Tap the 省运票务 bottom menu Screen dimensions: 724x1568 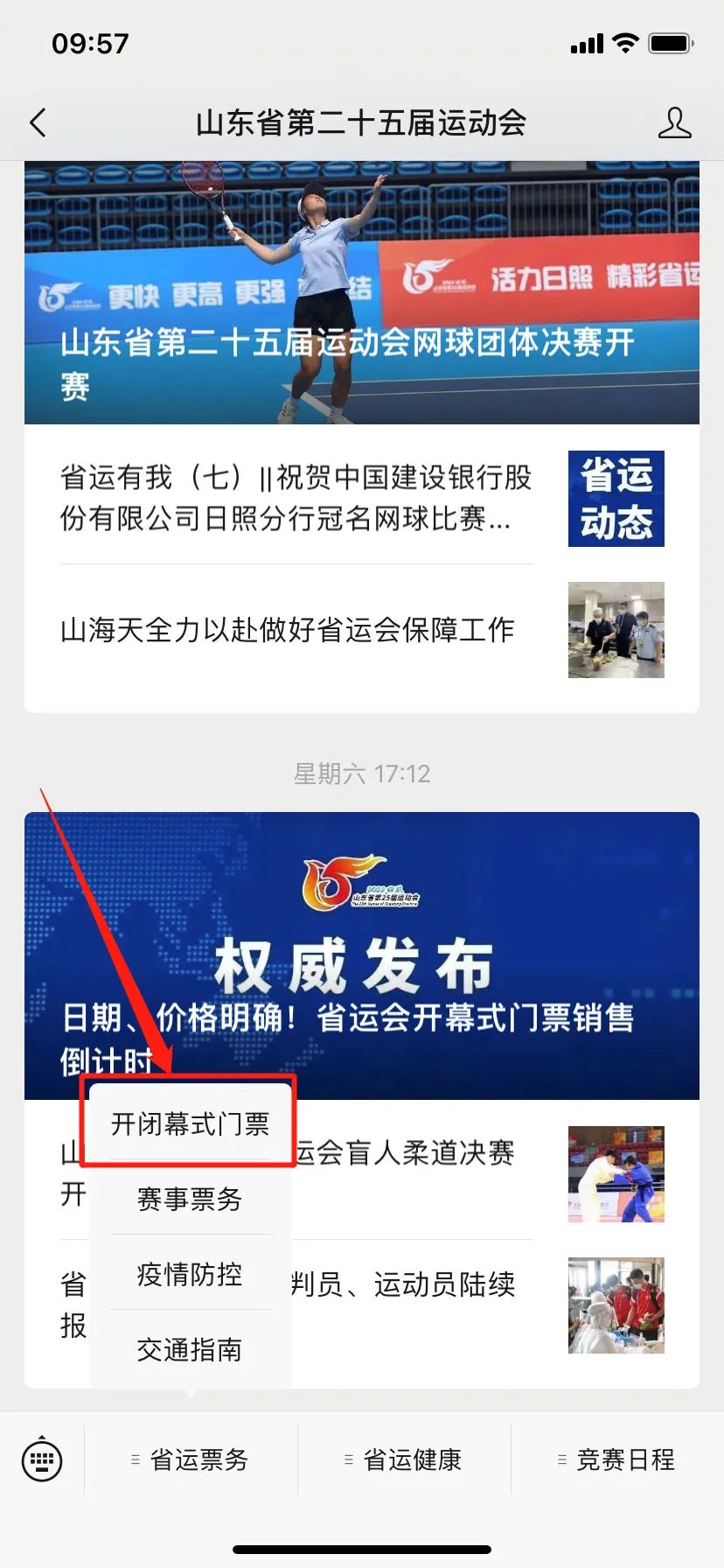pos(191,1459)
